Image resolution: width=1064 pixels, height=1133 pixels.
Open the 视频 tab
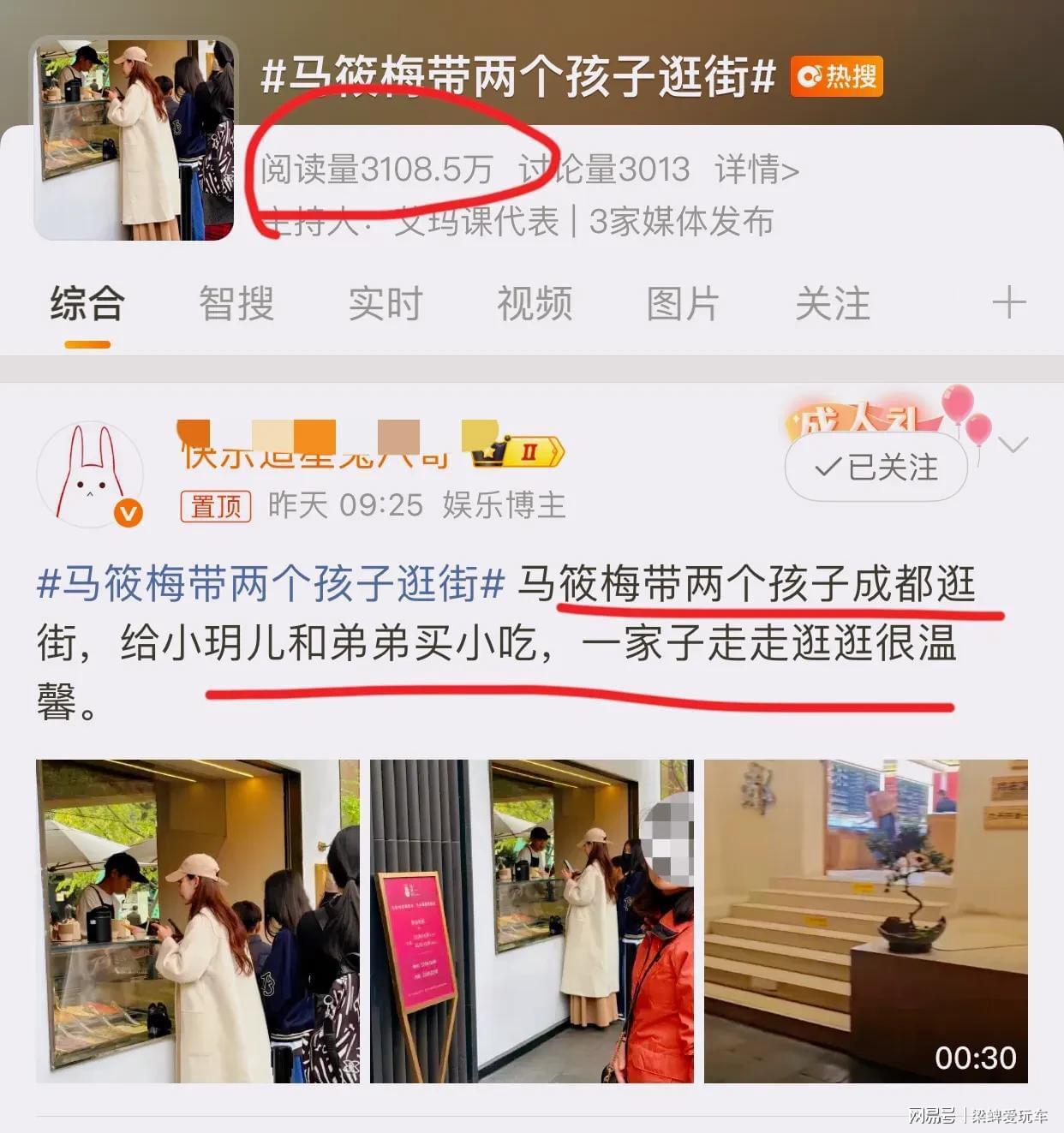pyautogui.click(x=535, y=304)
